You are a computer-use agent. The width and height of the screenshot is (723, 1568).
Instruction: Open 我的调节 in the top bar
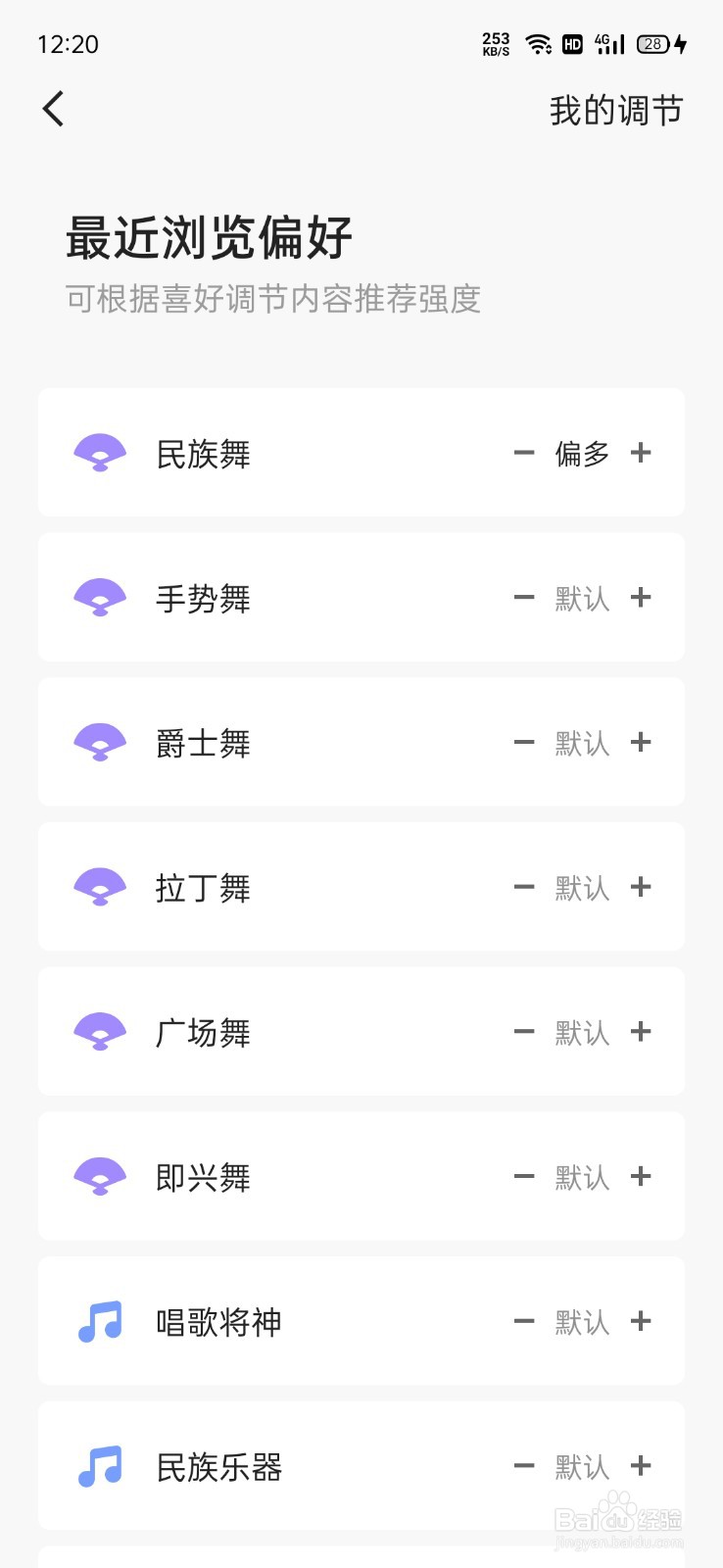click(615, 111)
